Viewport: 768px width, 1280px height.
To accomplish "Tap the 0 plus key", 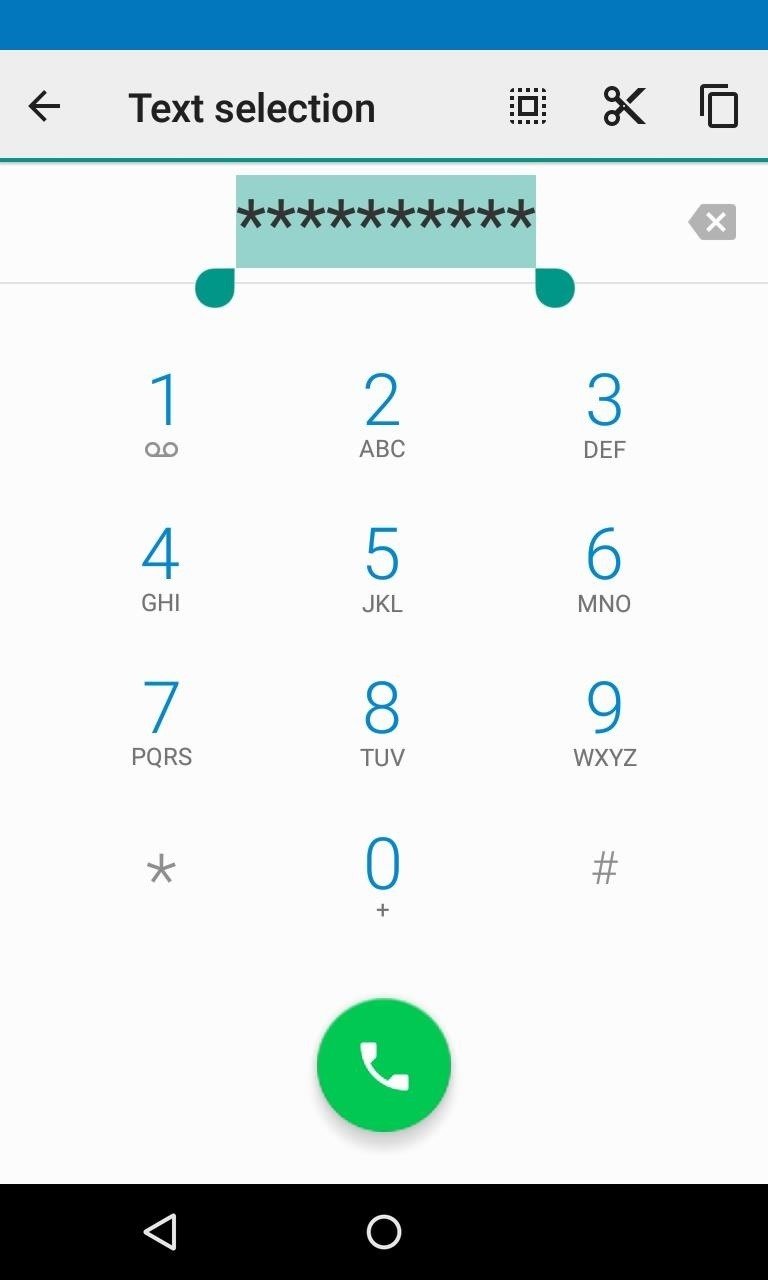I will tap(382, 874).
